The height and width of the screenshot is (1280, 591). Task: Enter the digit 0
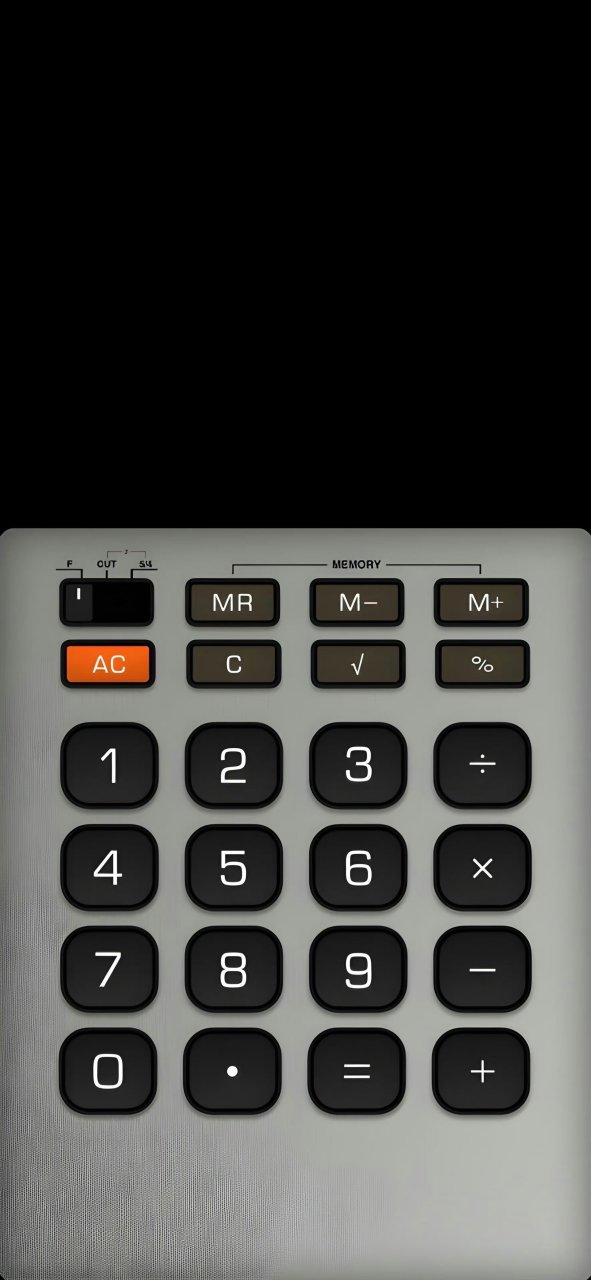(108, 1072)
